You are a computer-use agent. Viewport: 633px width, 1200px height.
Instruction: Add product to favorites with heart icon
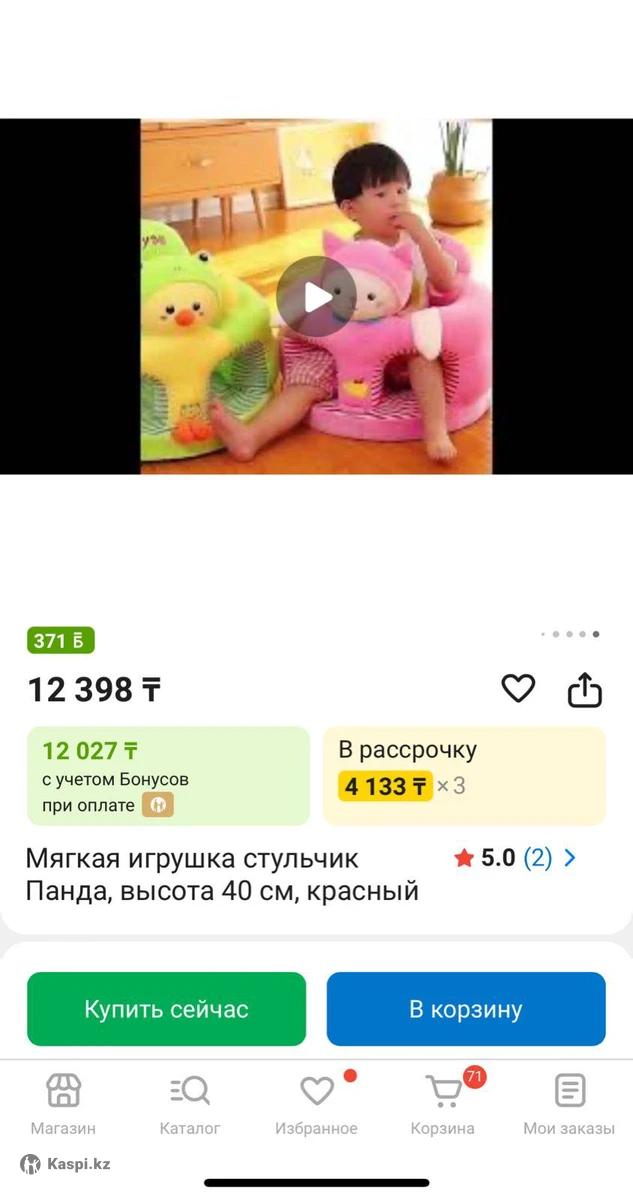point(518,689)
